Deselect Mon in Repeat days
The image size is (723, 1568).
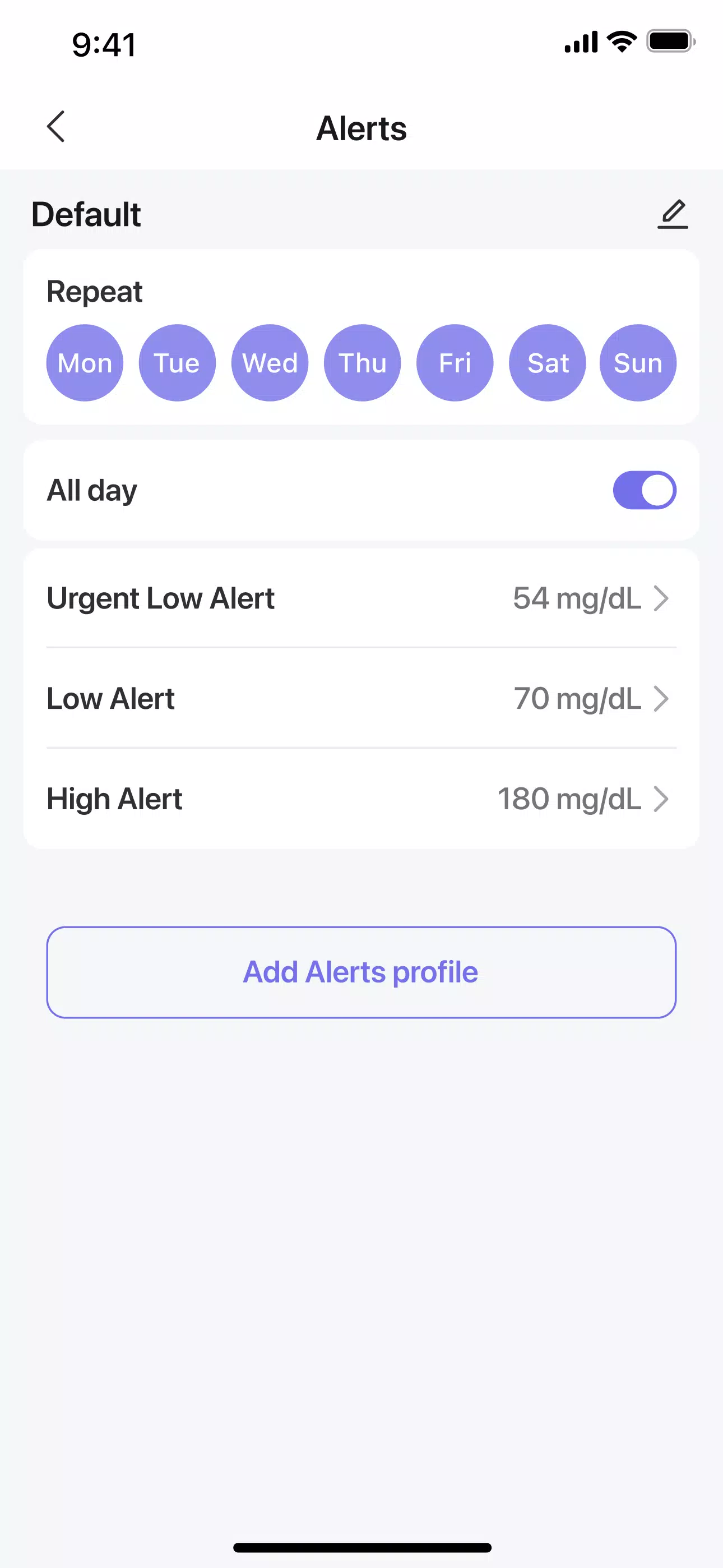point(85,363)
